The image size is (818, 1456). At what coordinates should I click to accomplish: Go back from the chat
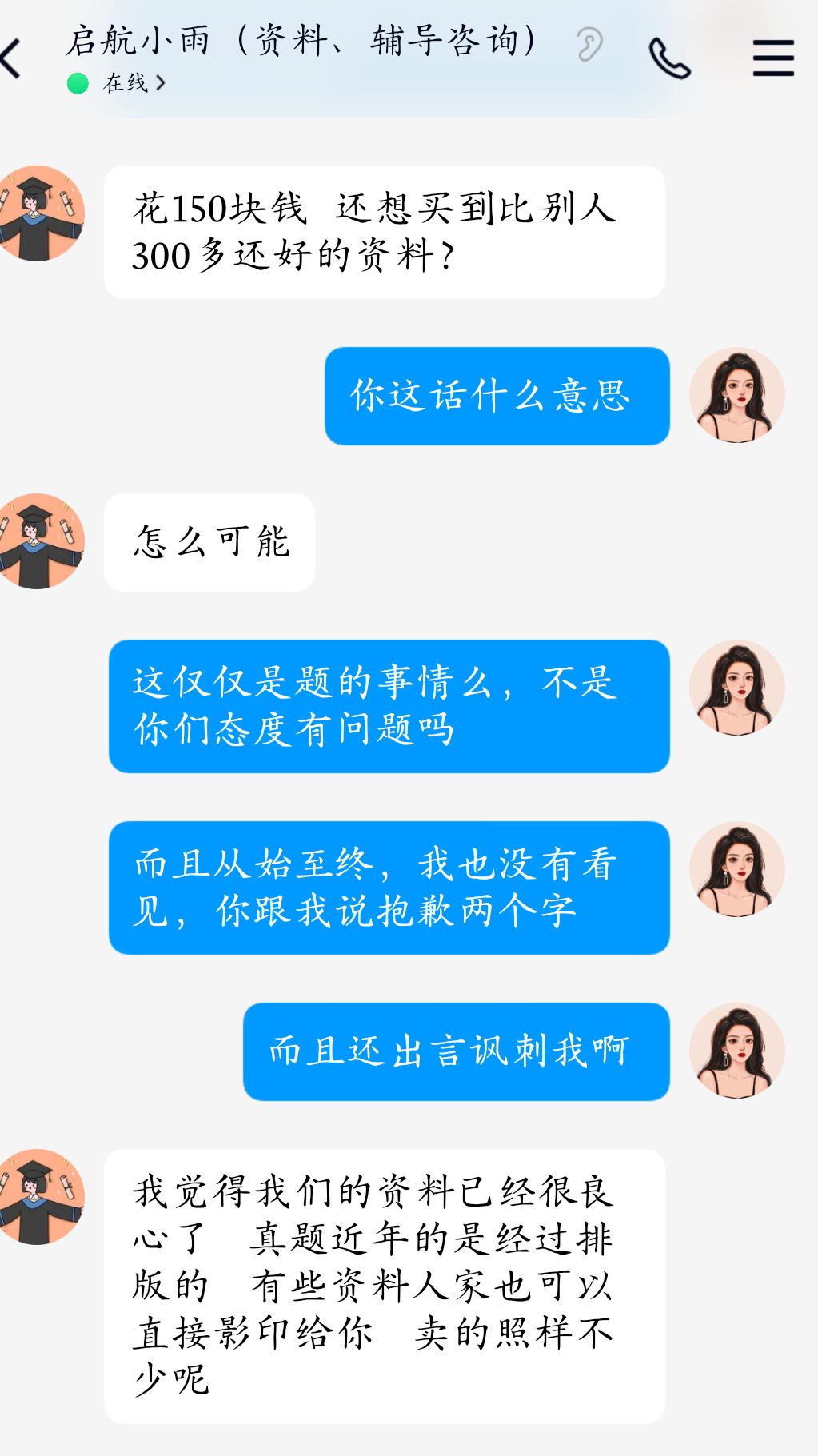pos(11,58)
